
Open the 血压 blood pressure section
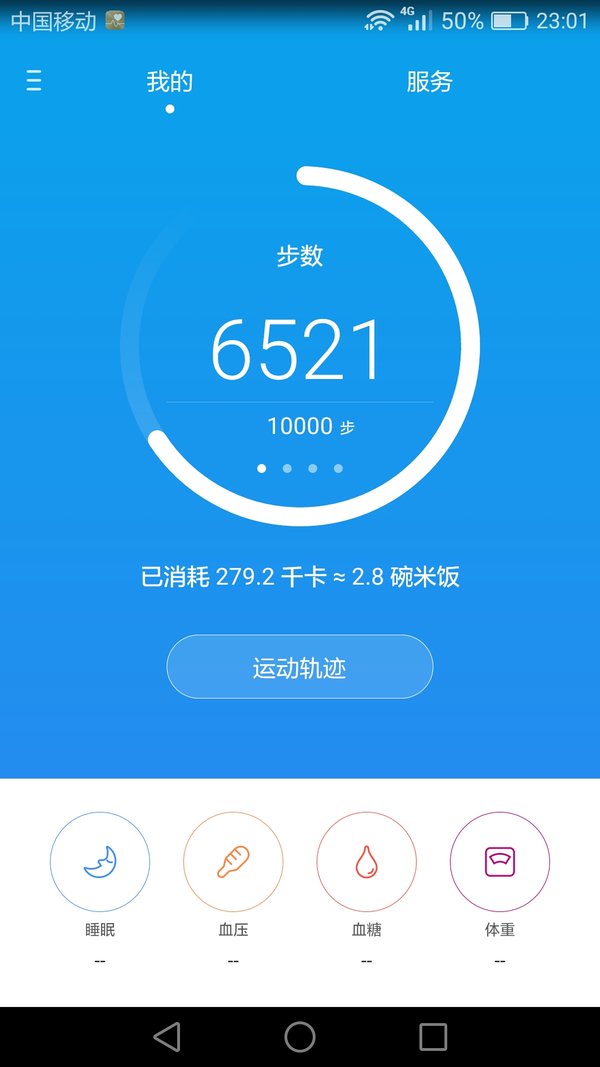pos(233,861)
